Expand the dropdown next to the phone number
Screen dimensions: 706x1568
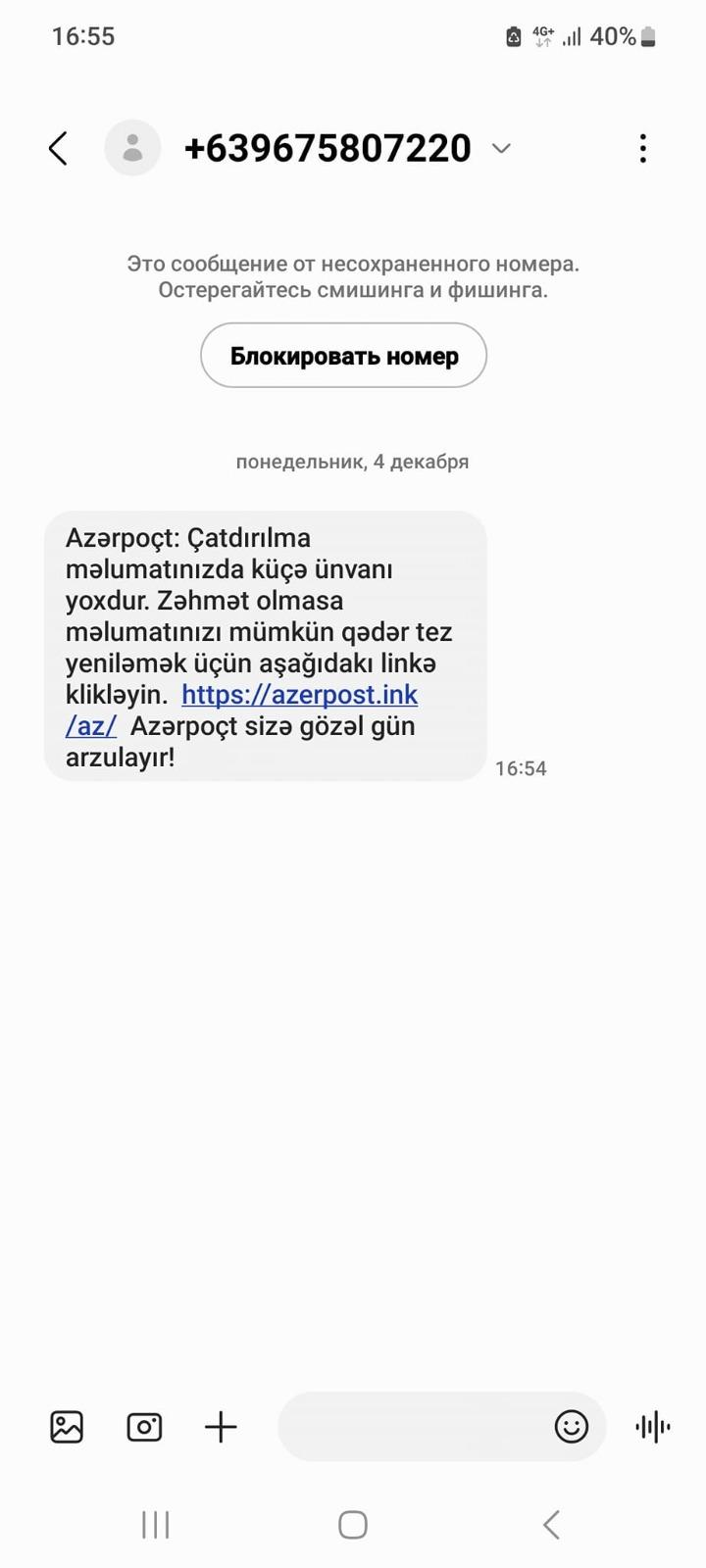click(x=501, y=149)
